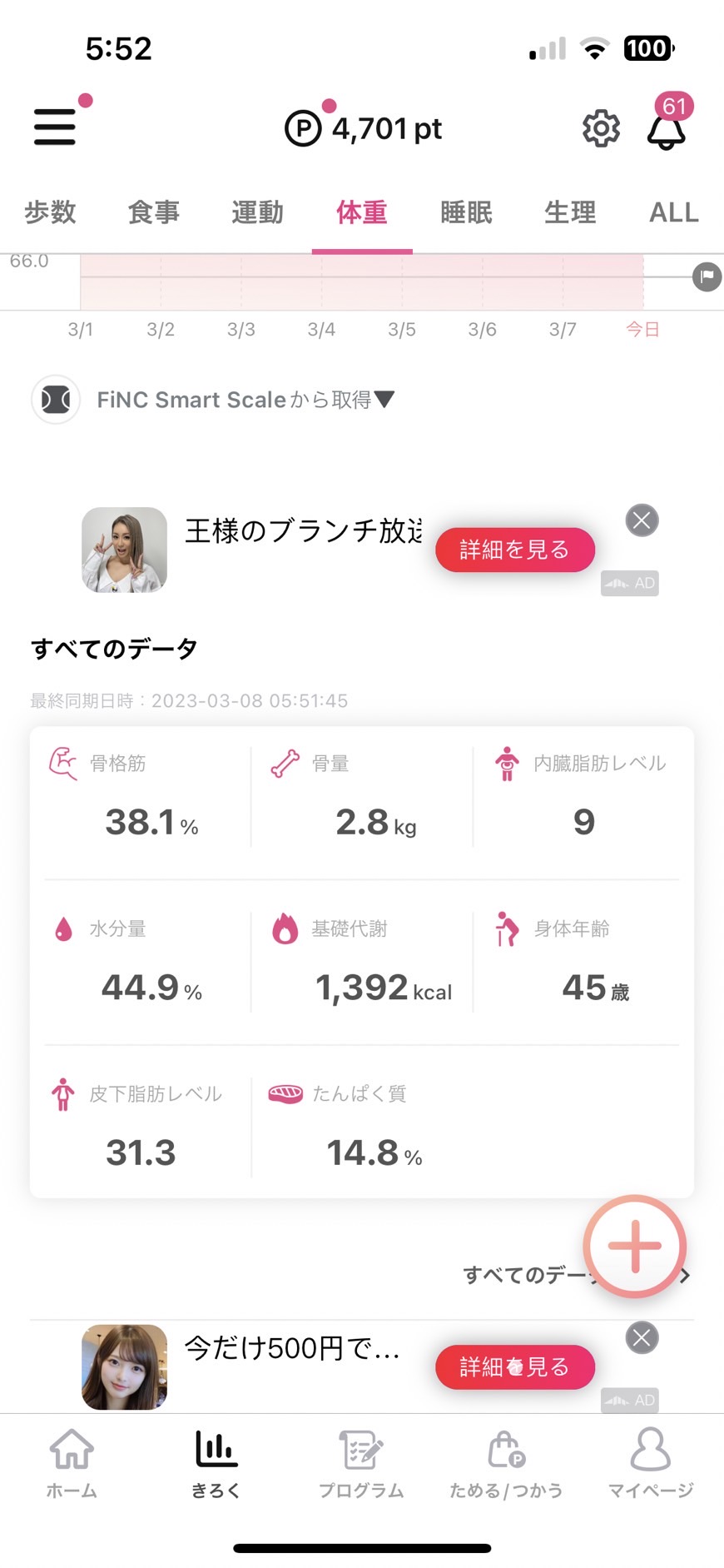Open the マイページ tab
Screen dimensions: 724x1568
(x=651, y=1463)
